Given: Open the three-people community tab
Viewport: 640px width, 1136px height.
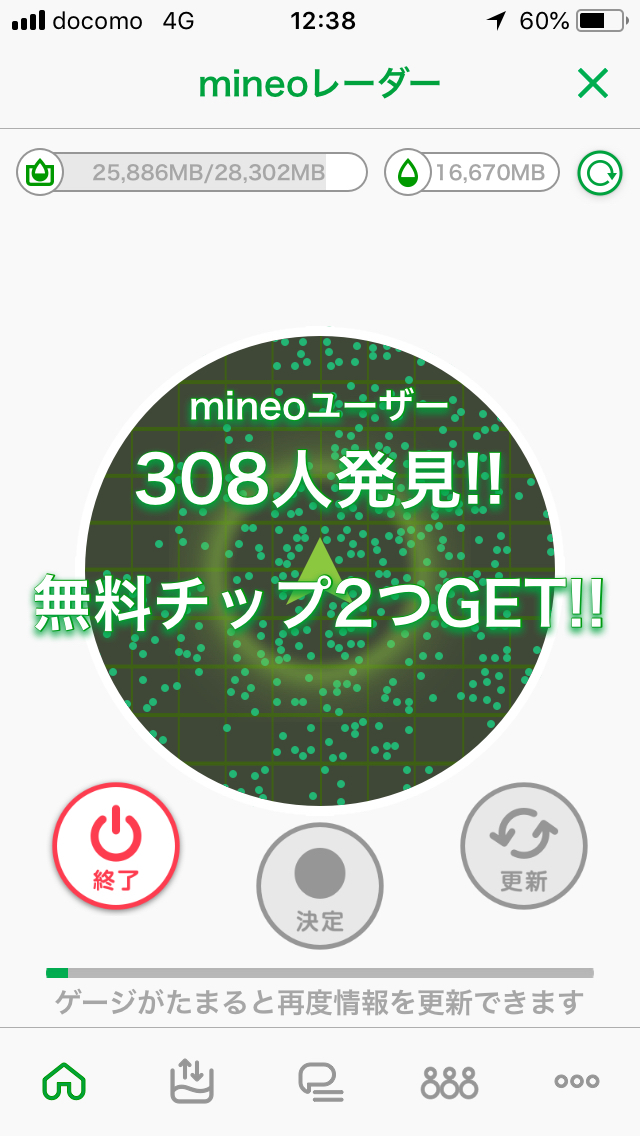Looking at the screenshot, I should tap(449, 1081).
